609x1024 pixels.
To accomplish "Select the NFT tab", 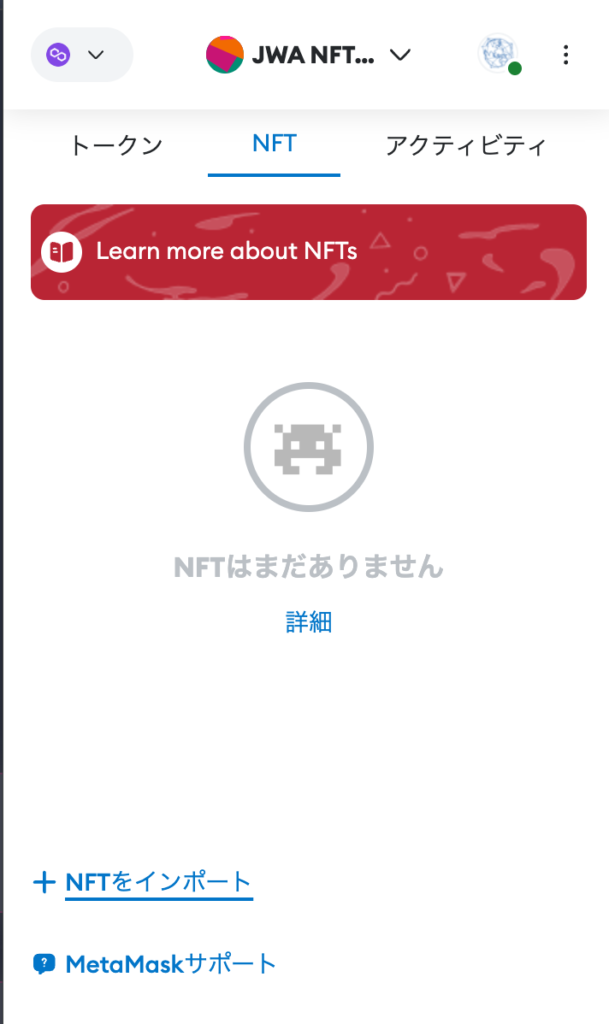I will (x=274, y=144).
